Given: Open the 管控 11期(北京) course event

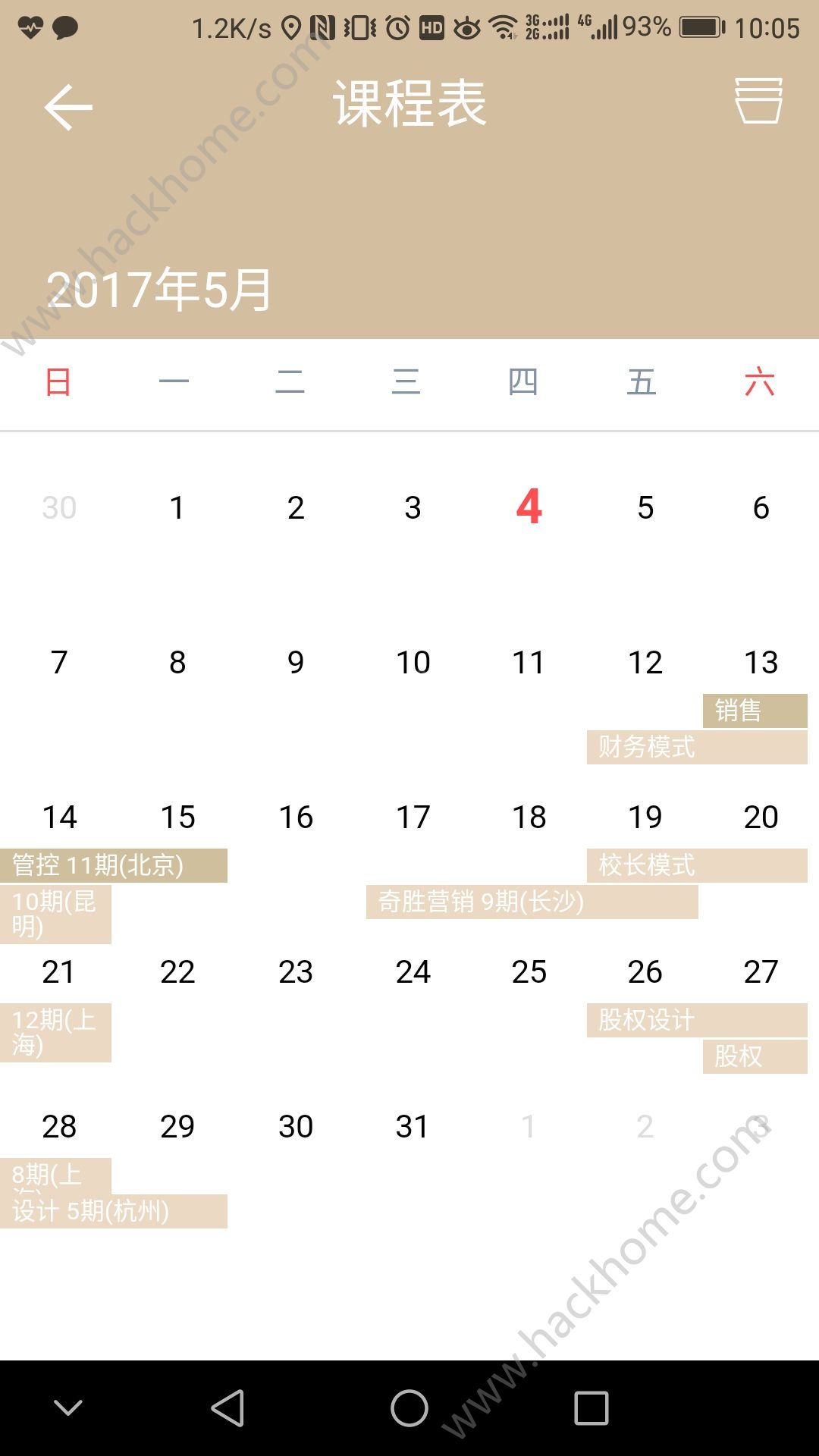Looking at the screenshot, I should [114, 865].
